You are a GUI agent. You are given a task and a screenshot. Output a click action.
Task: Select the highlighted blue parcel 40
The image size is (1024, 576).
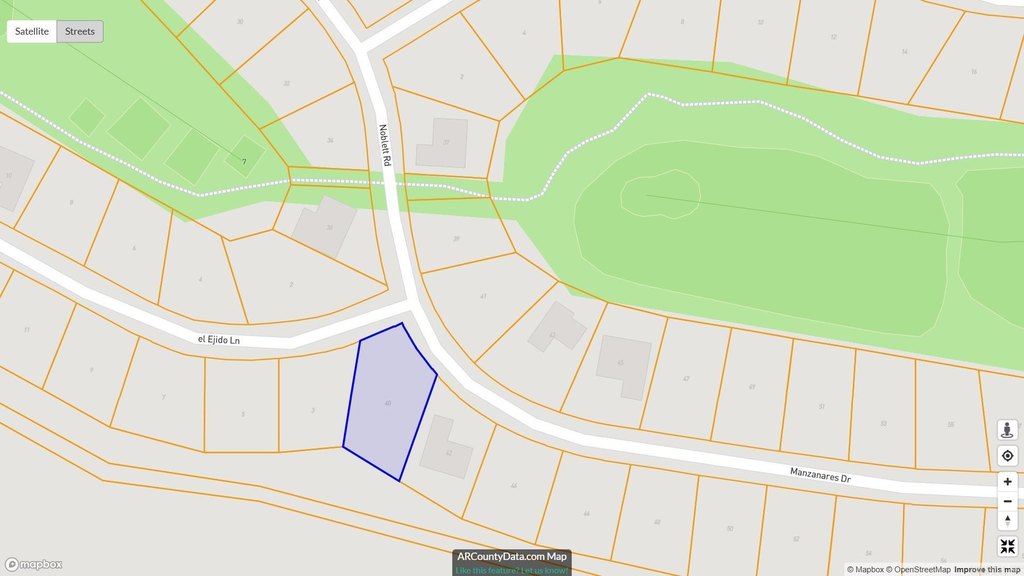388,400
